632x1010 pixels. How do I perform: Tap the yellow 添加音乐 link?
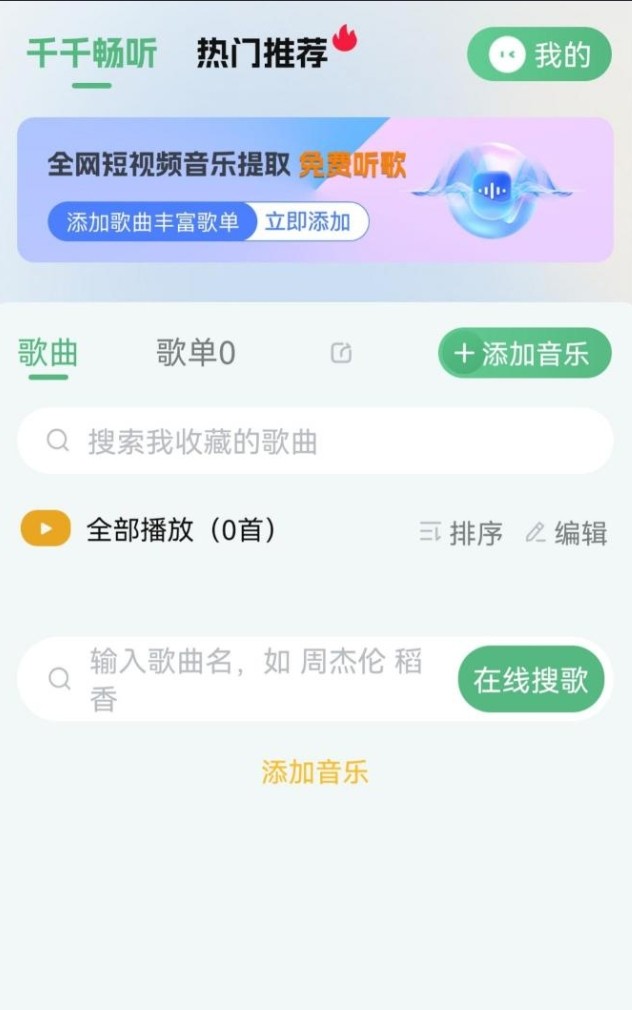[x=315, y=772]
